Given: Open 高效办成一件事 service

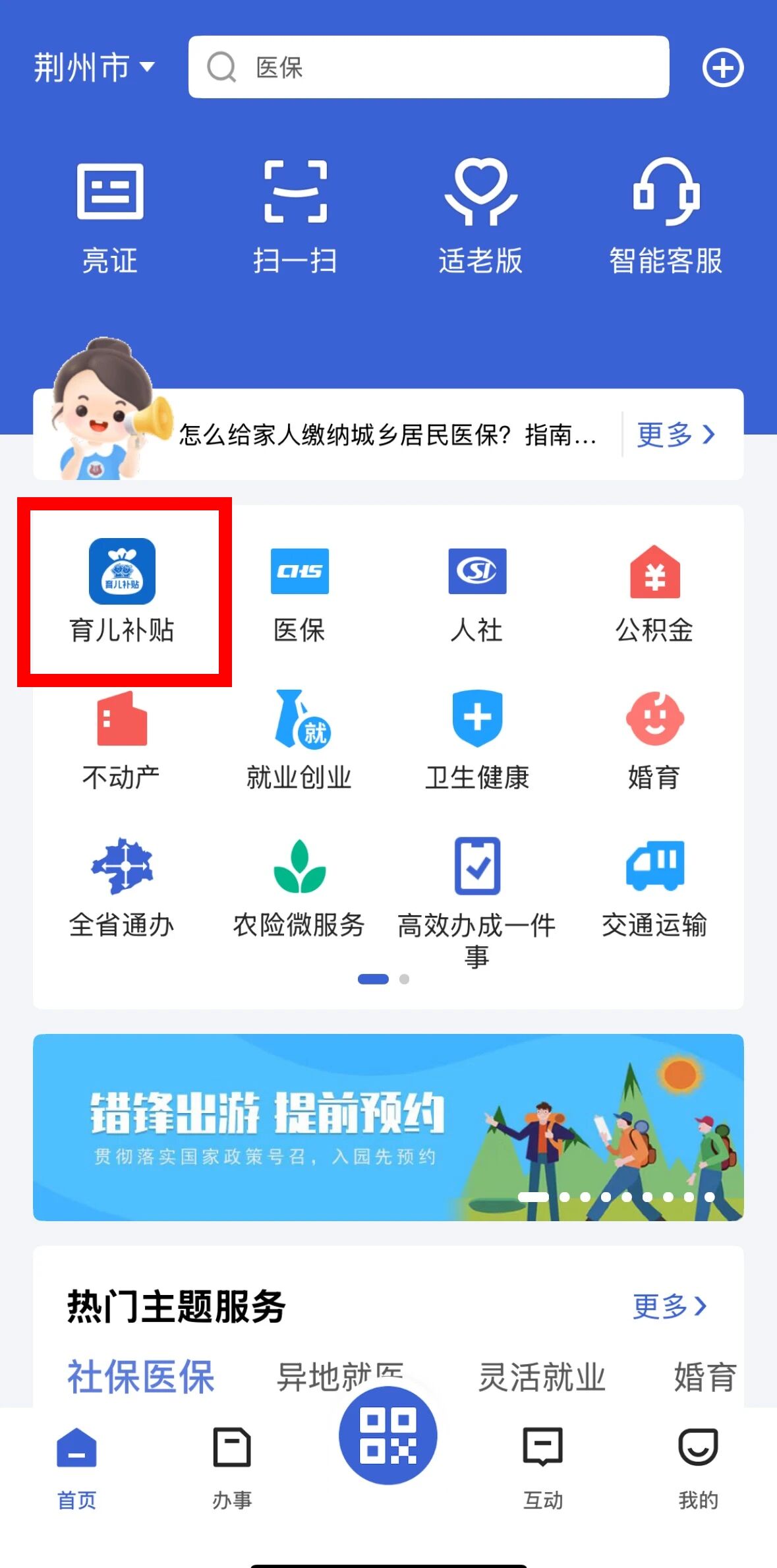Looking at the screenshot, I should [477, 897].
